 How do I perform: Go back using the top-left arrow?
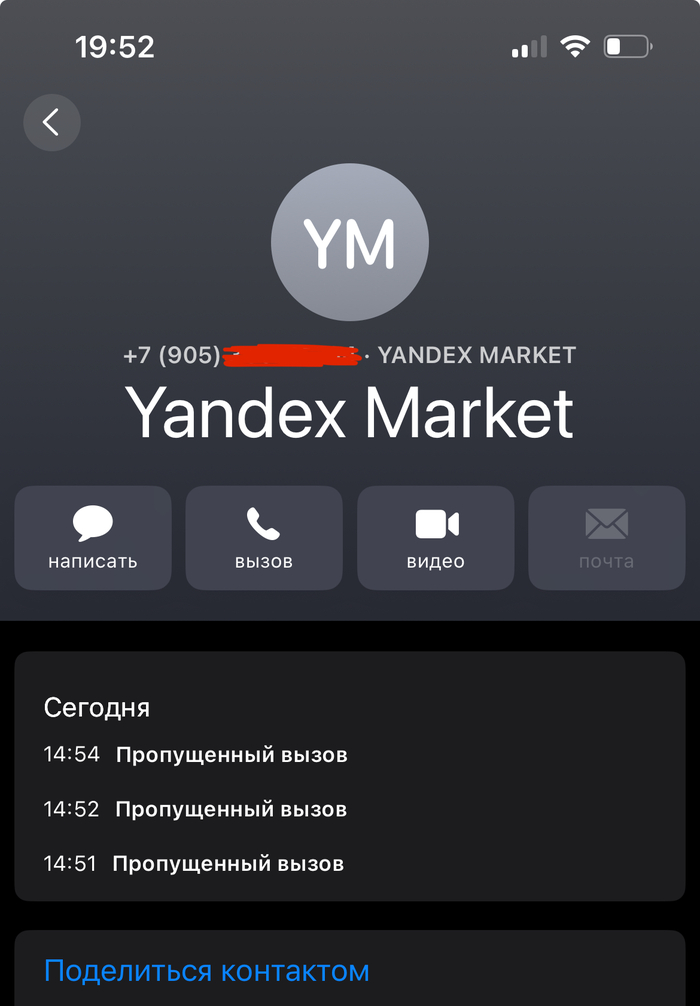(x=51, y=122)
